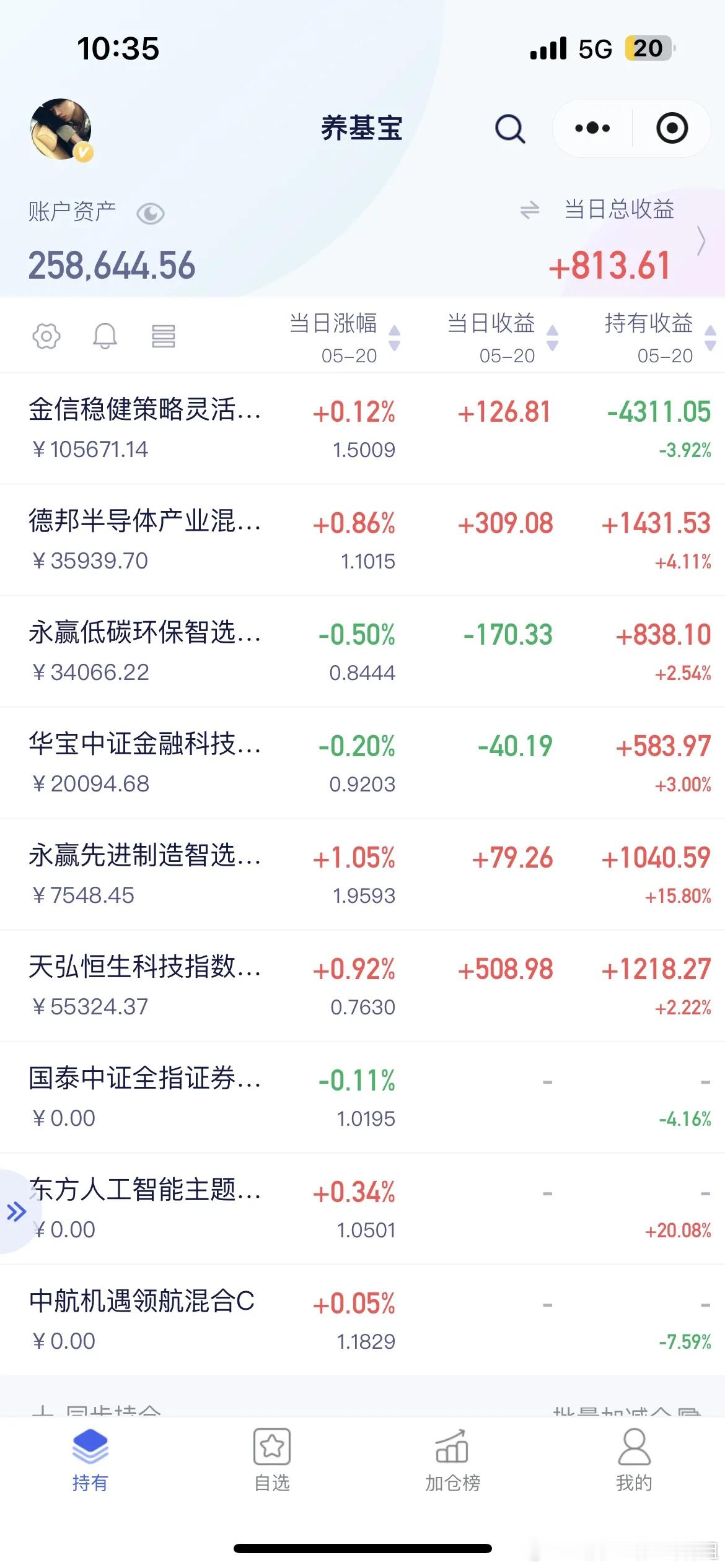Tap the profile avatar
This screenshot has height=1568, width=725.
(61, 129)
